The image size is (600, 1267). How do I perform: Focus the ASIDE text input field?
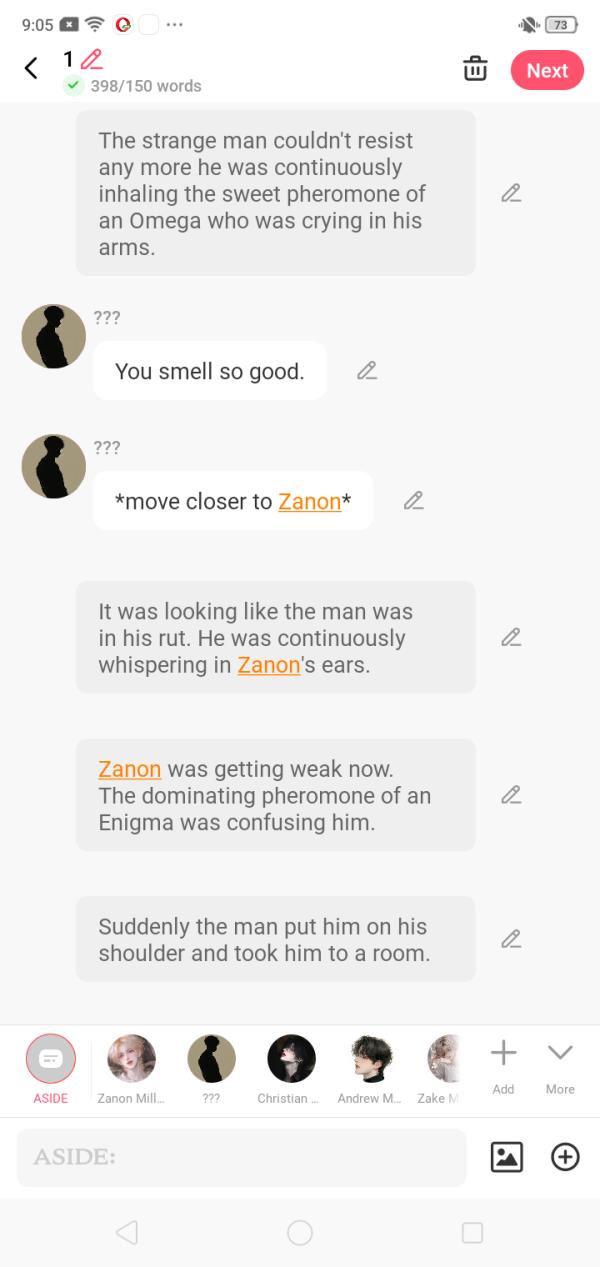241,1157
